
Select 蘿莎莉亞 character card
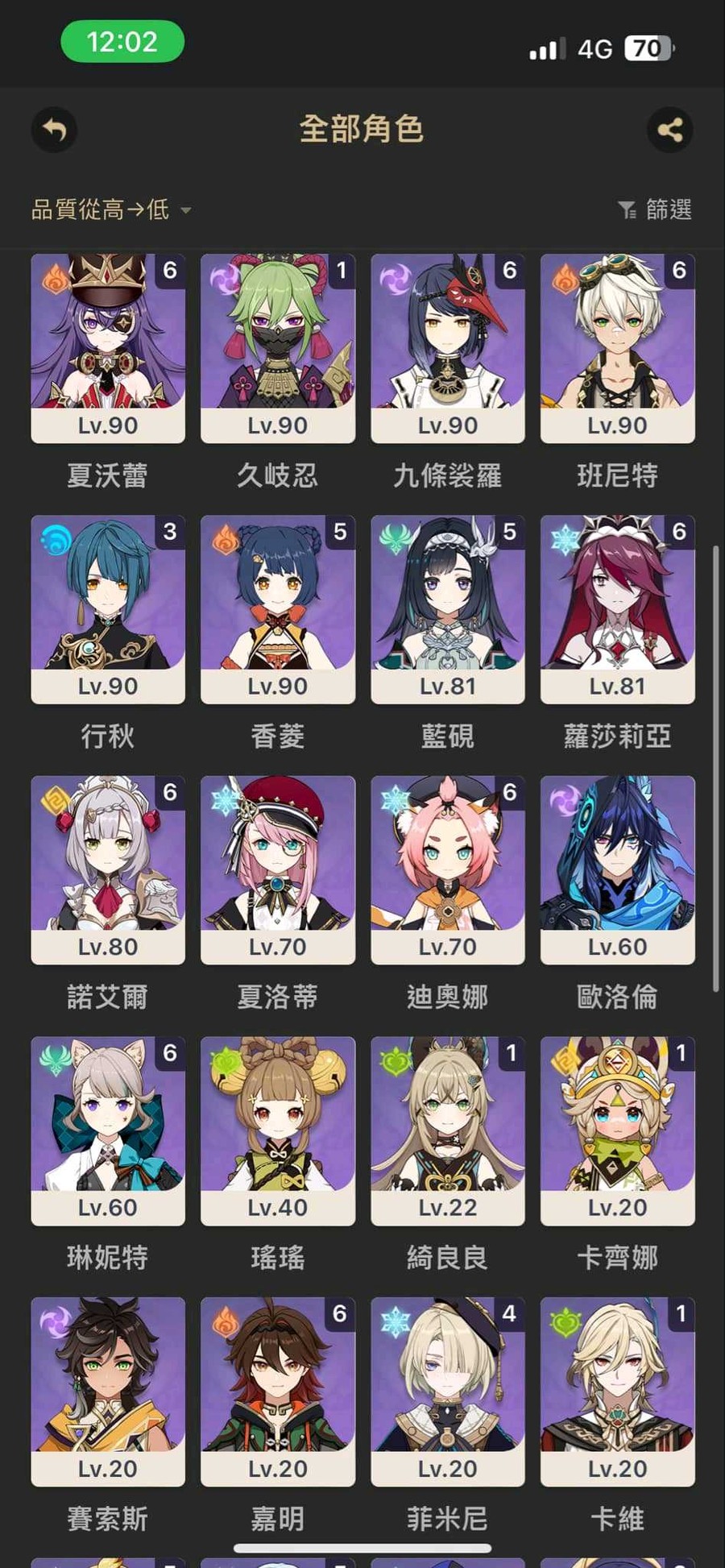click(x=618, y=609)
